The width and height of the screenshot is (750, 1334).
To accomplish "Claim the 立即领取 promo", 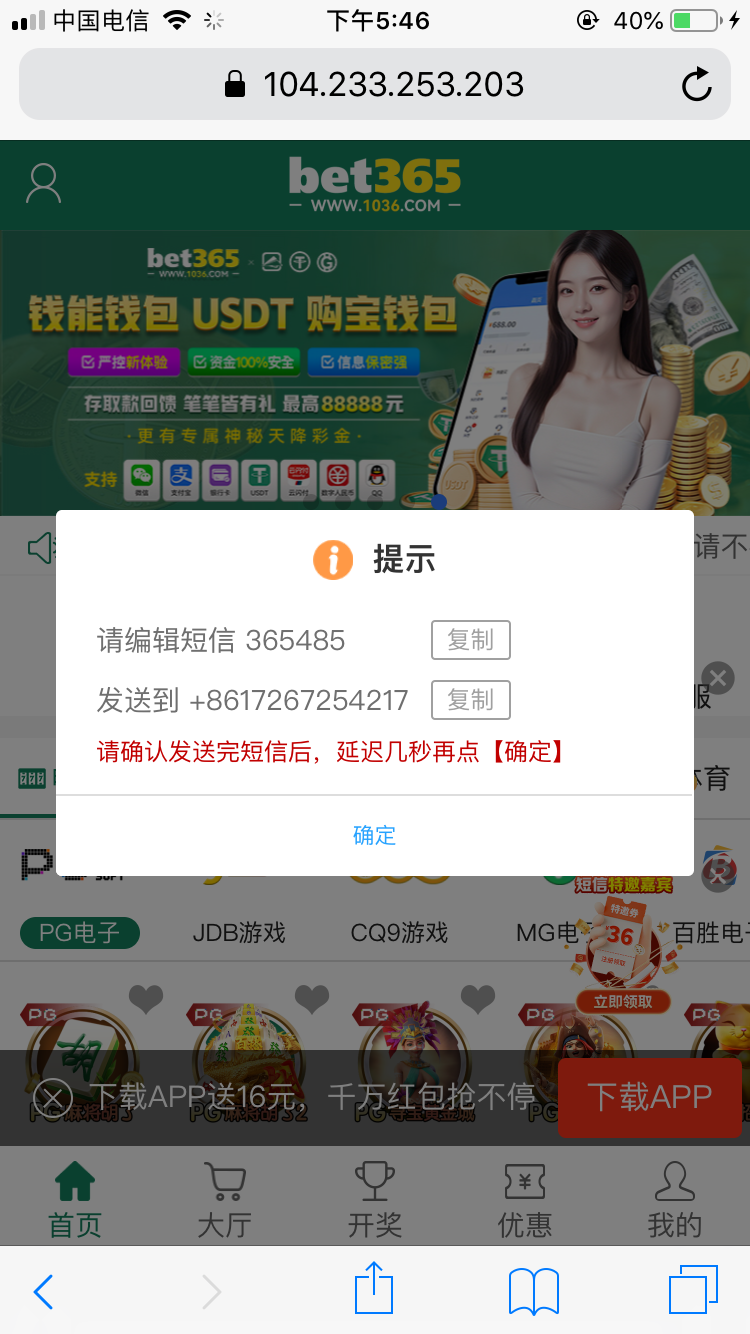I will point(622,1001).
